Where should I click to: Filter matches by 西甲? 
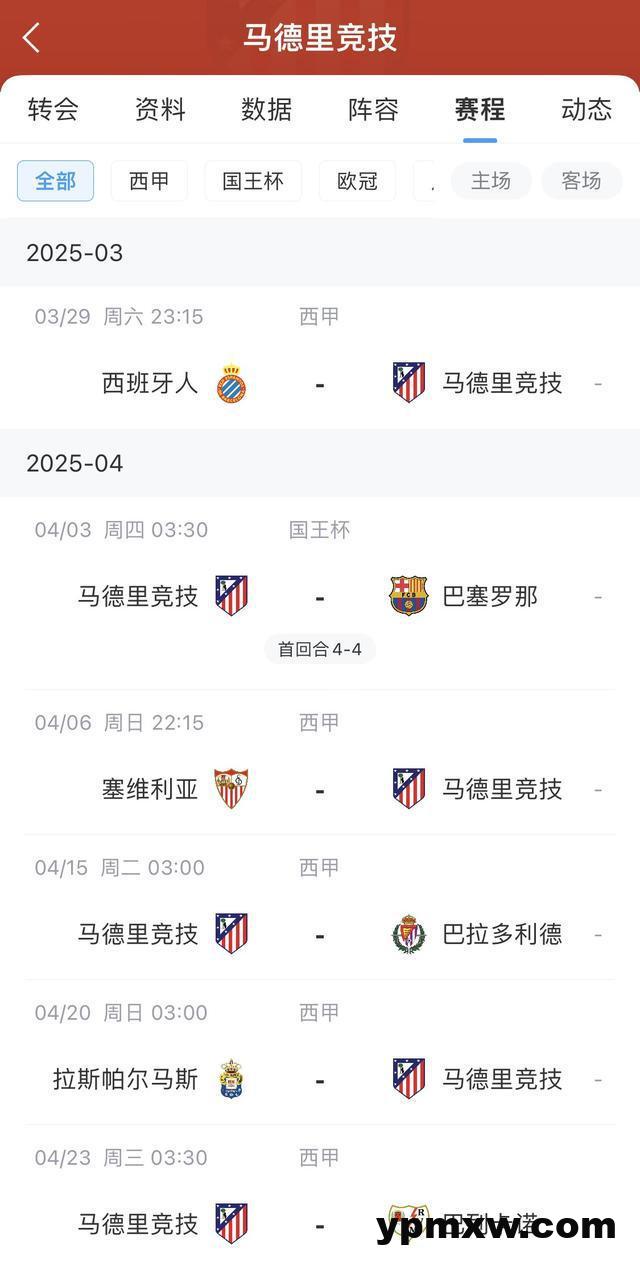(149, 181)
